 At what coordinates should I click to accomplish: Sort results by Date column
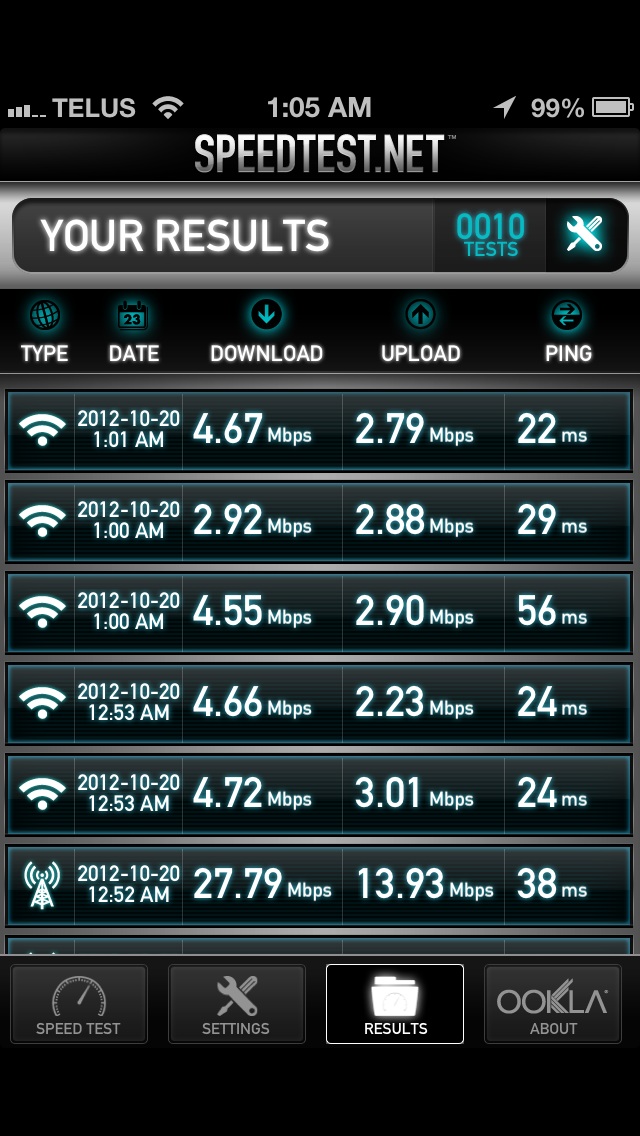click(133, 333)
